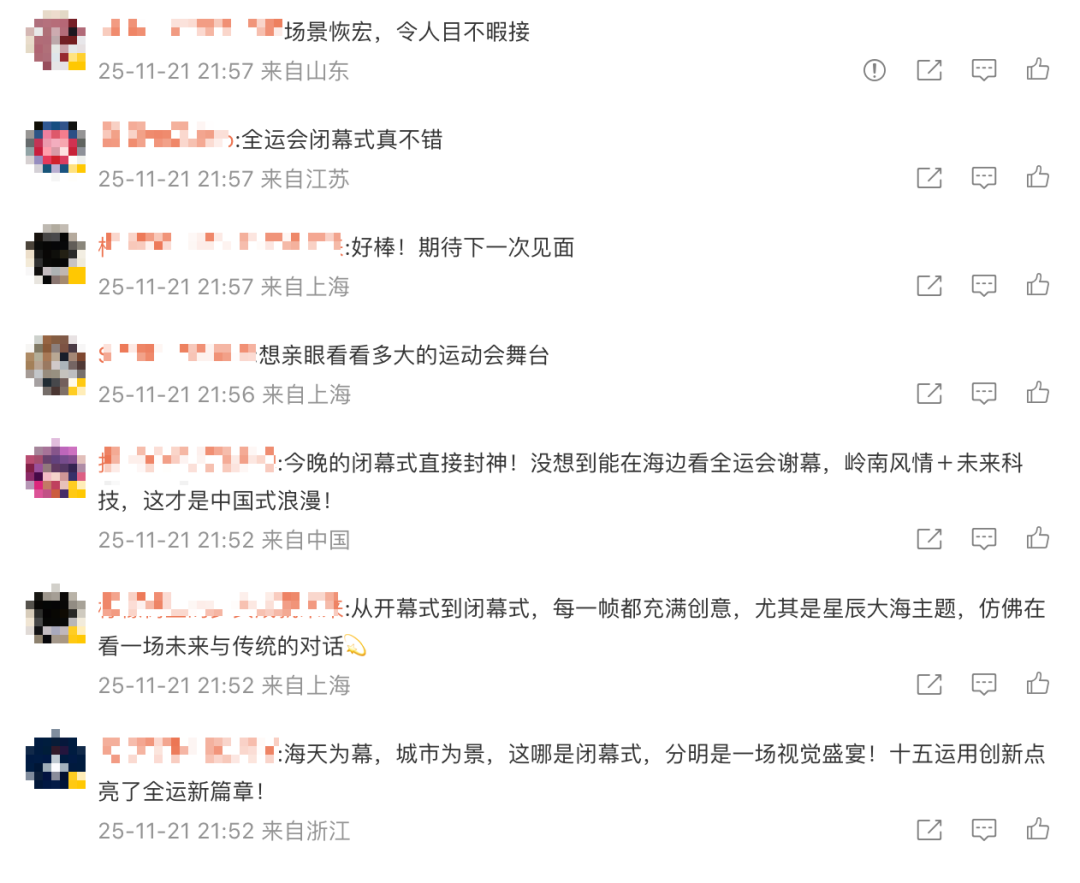Like the comment "全运会闭幕式真不错"
Screen dimensions: 1080x883
pos(1037,178)
